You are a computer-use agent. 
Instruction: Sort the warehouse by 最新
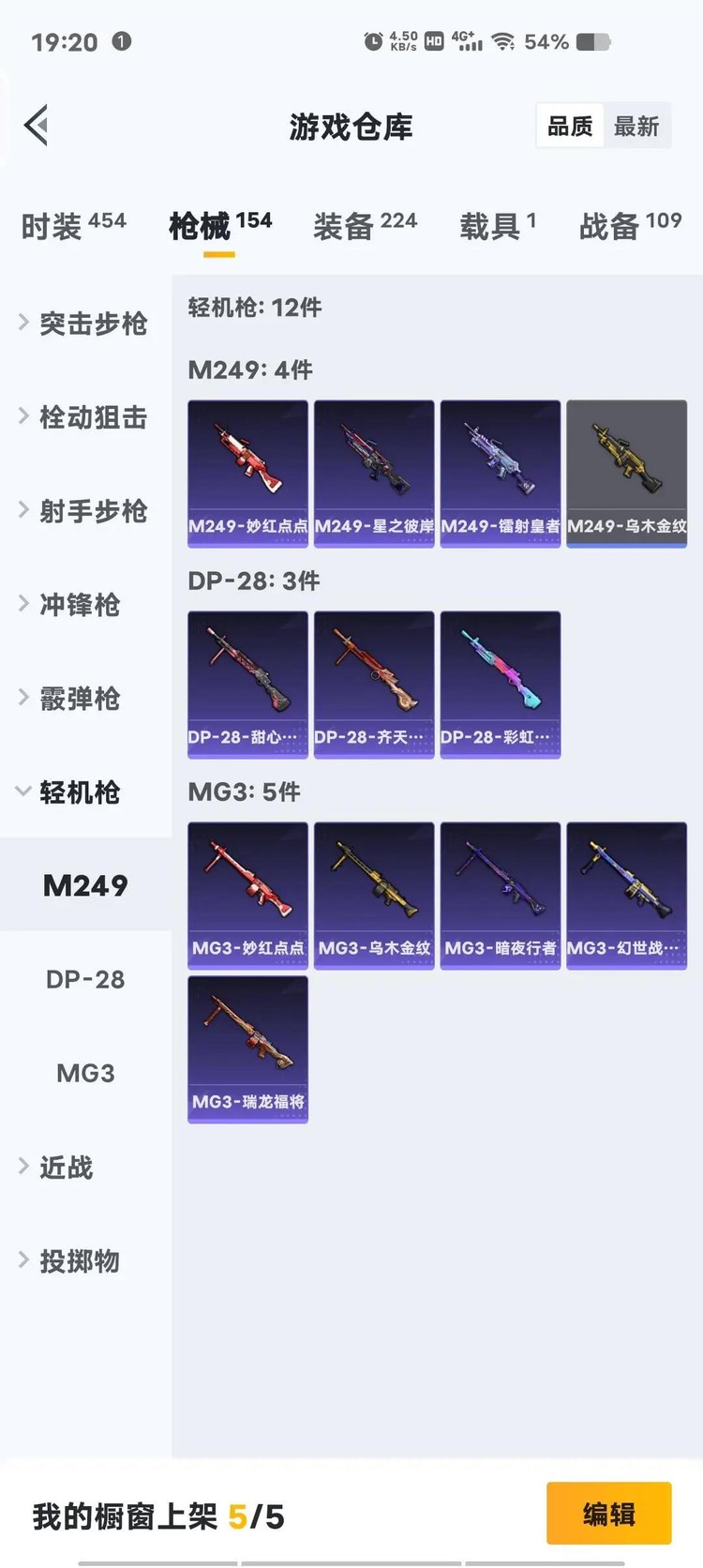636,127
